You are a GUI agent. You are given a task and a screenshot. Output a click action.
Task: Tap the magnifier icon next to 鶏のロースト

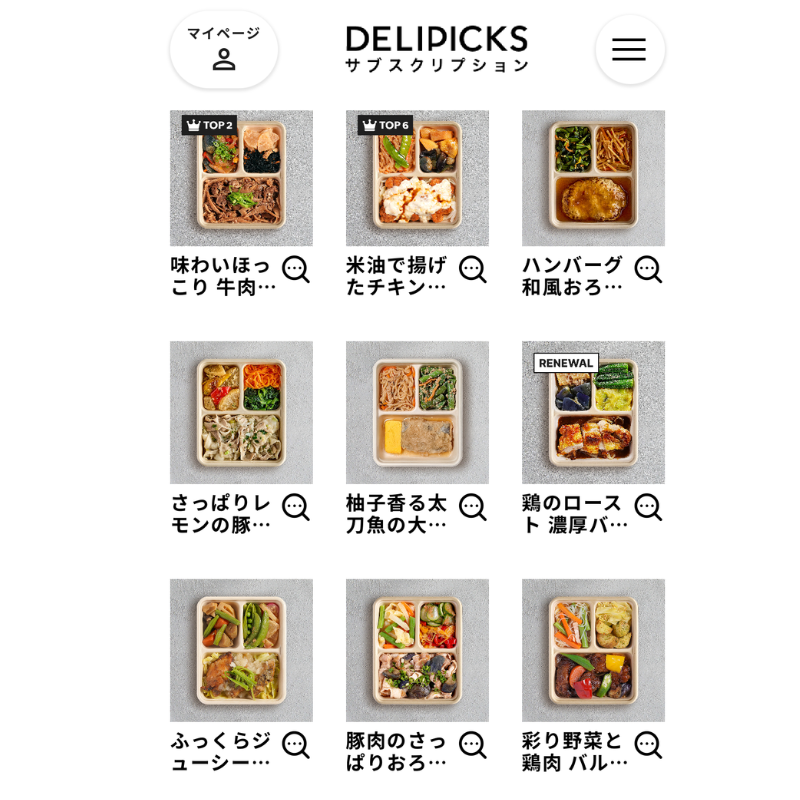(x=648, y=508)
